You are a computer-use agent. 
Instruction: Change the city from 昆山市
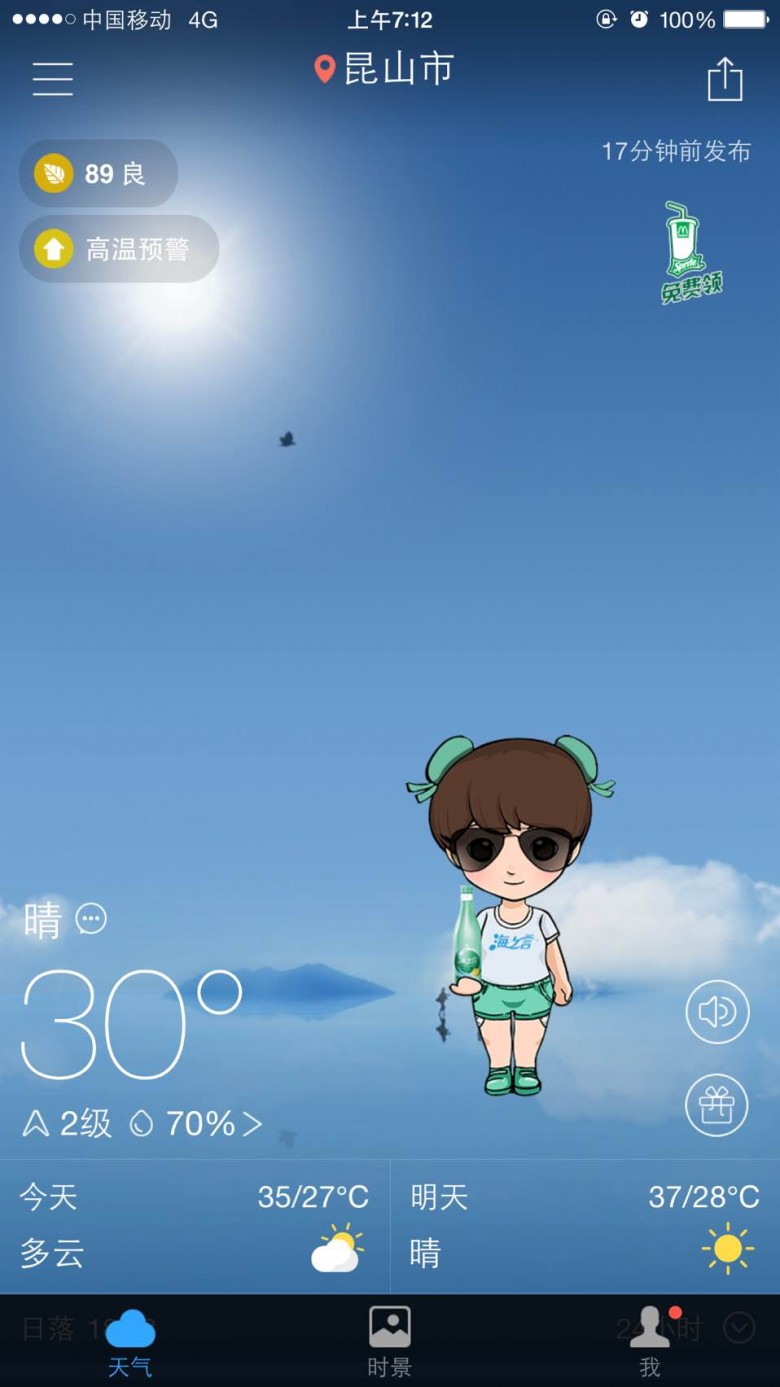(385, 69)
